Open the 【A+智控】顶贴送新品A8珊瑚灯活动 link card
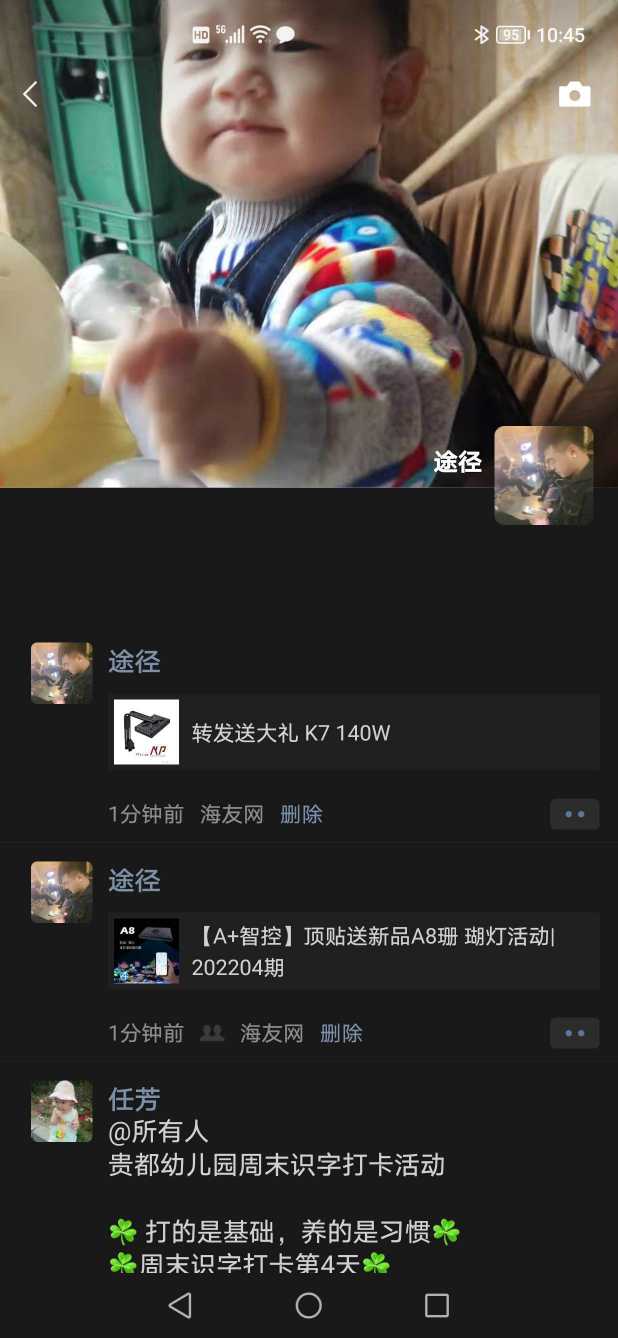This screenshot has height=1338, width=618. tap(354, 951)
